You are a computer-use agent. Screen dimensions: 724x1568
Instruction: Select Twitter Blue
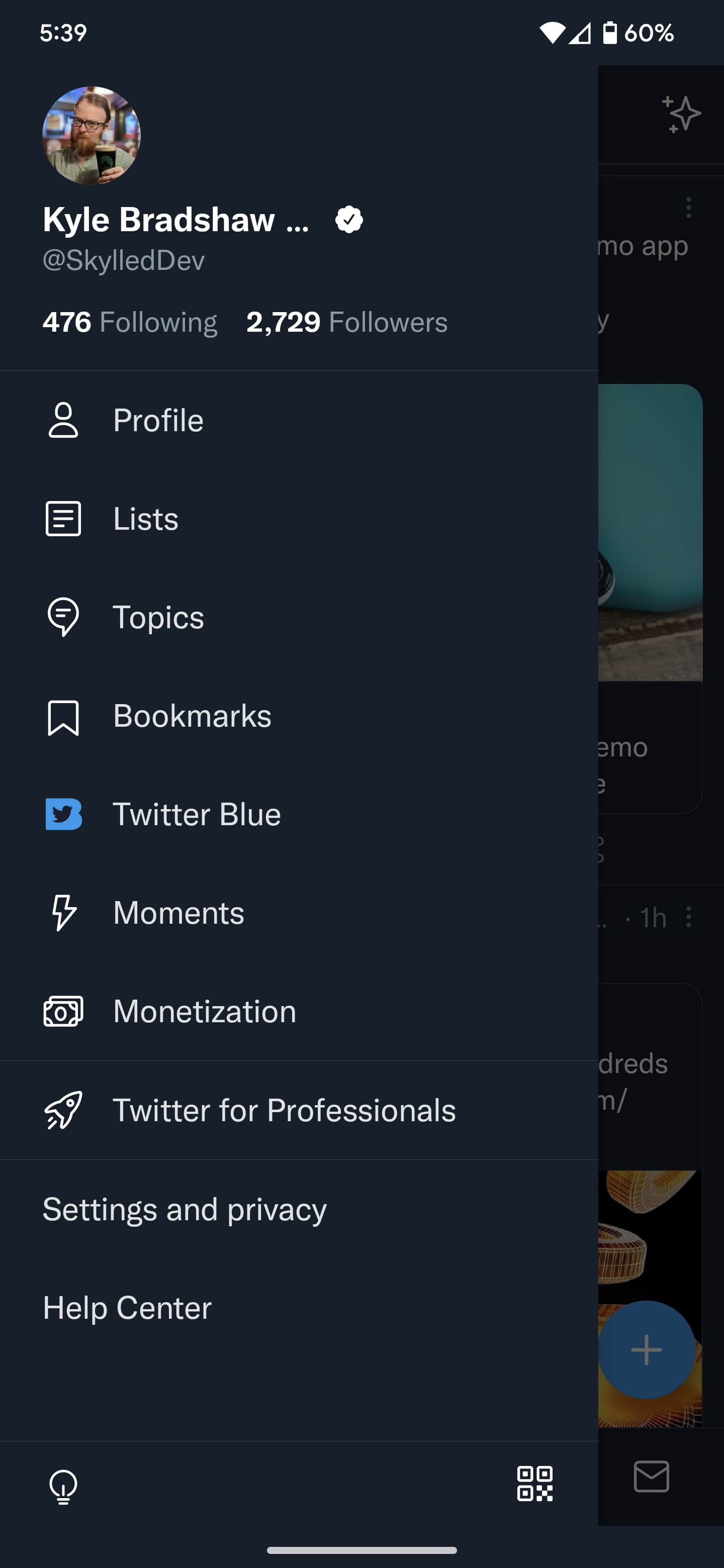pyautogui.click(x=197, y=815)
